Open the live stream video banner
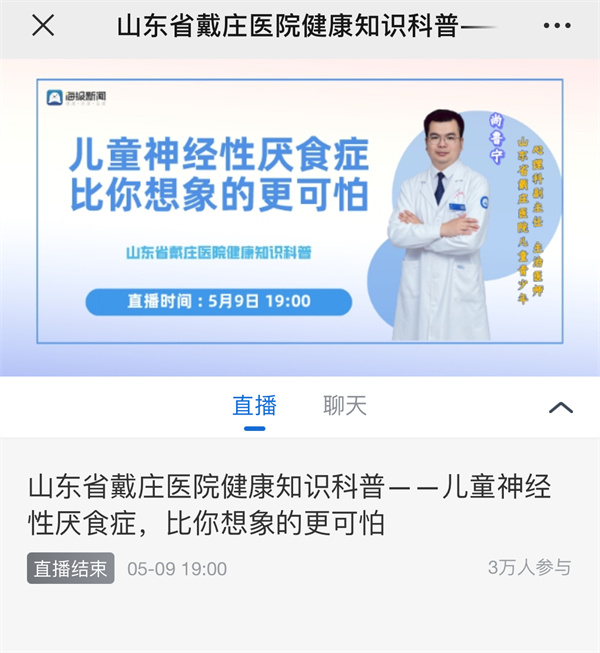600x653 pixels. (x=300, y=212)
